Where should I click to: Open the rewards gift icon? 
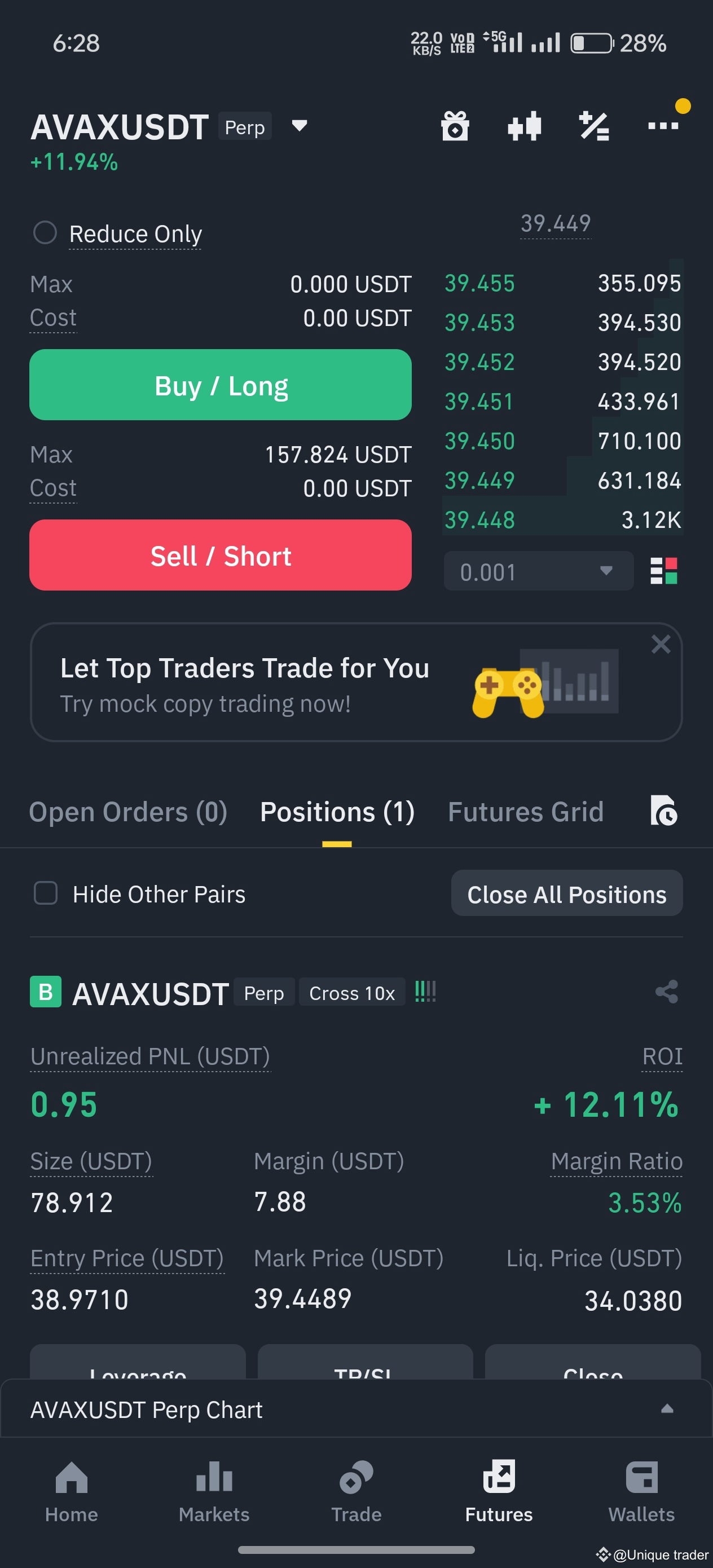click(455, 126)
